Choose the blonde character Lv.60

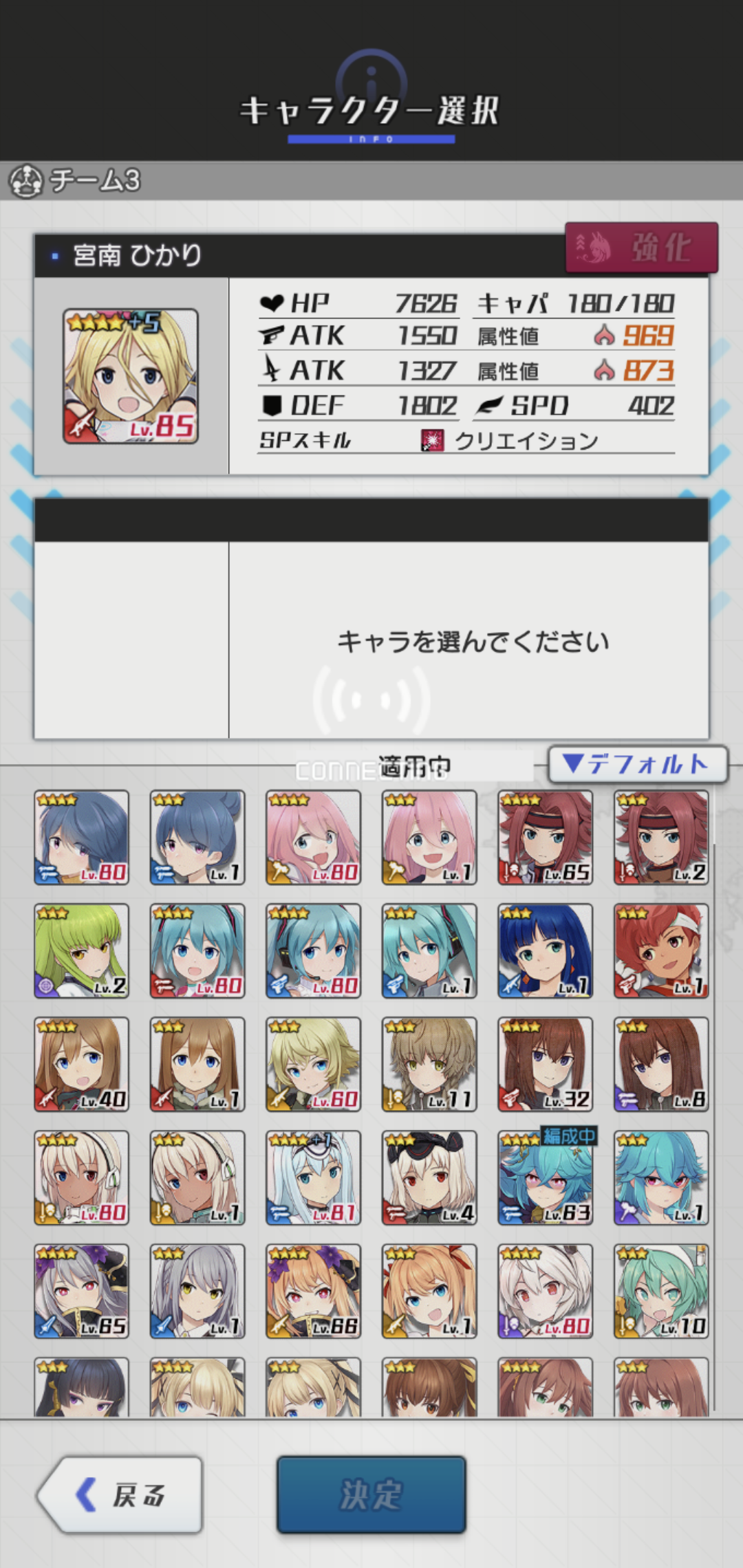pos(313,1065)
